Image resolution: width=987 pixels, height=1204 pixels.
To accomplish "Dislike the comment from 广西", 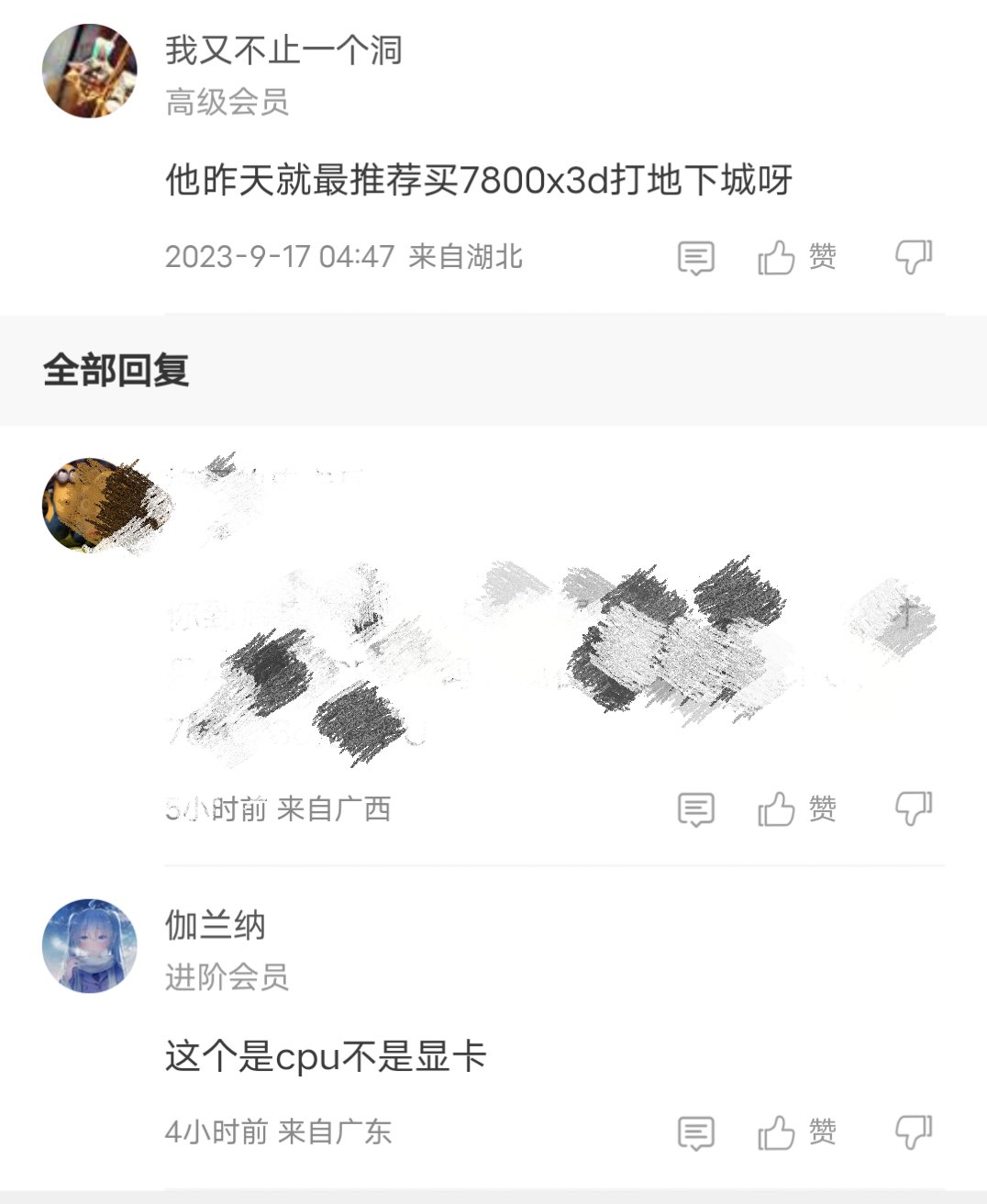I will coord(913,808).
